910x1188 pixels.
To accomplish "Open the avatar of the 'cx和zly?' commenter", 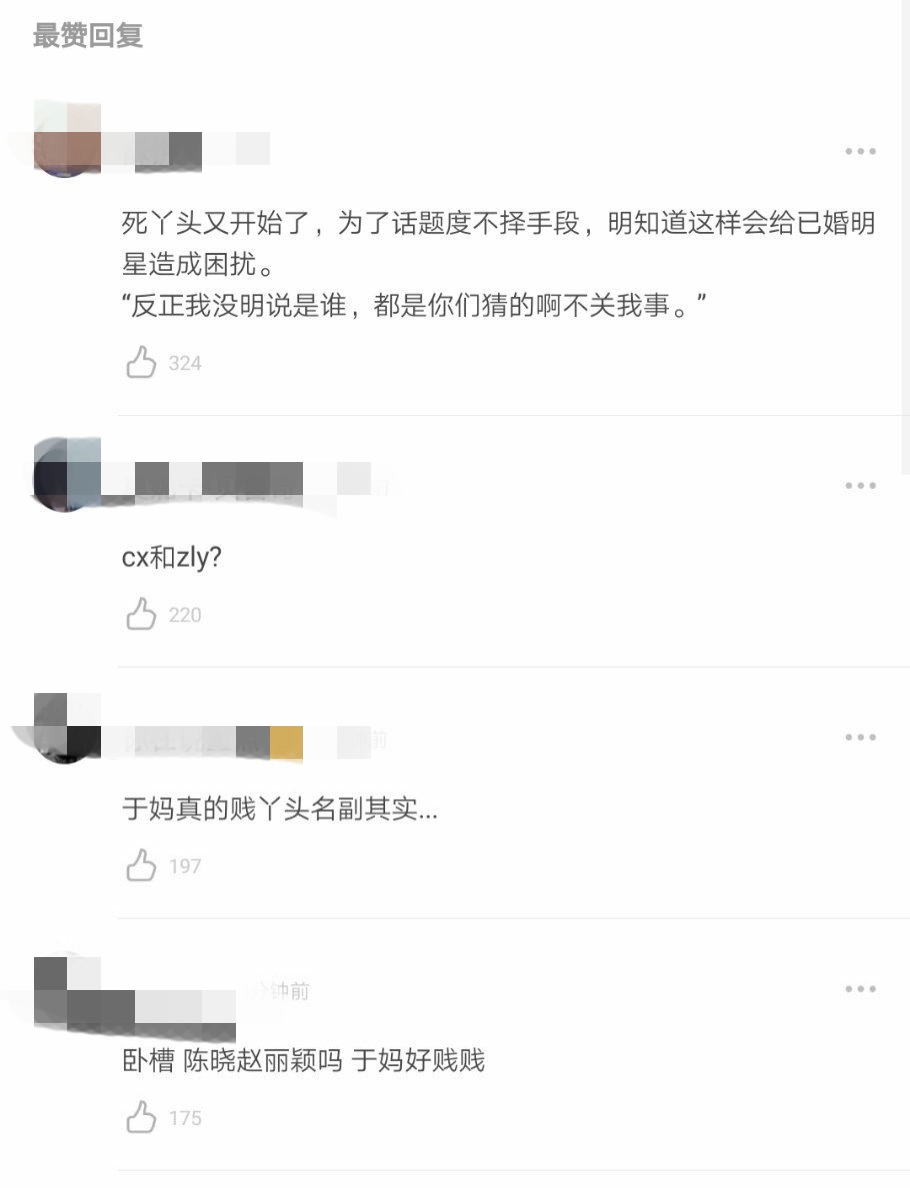I will tap(67, 474).
